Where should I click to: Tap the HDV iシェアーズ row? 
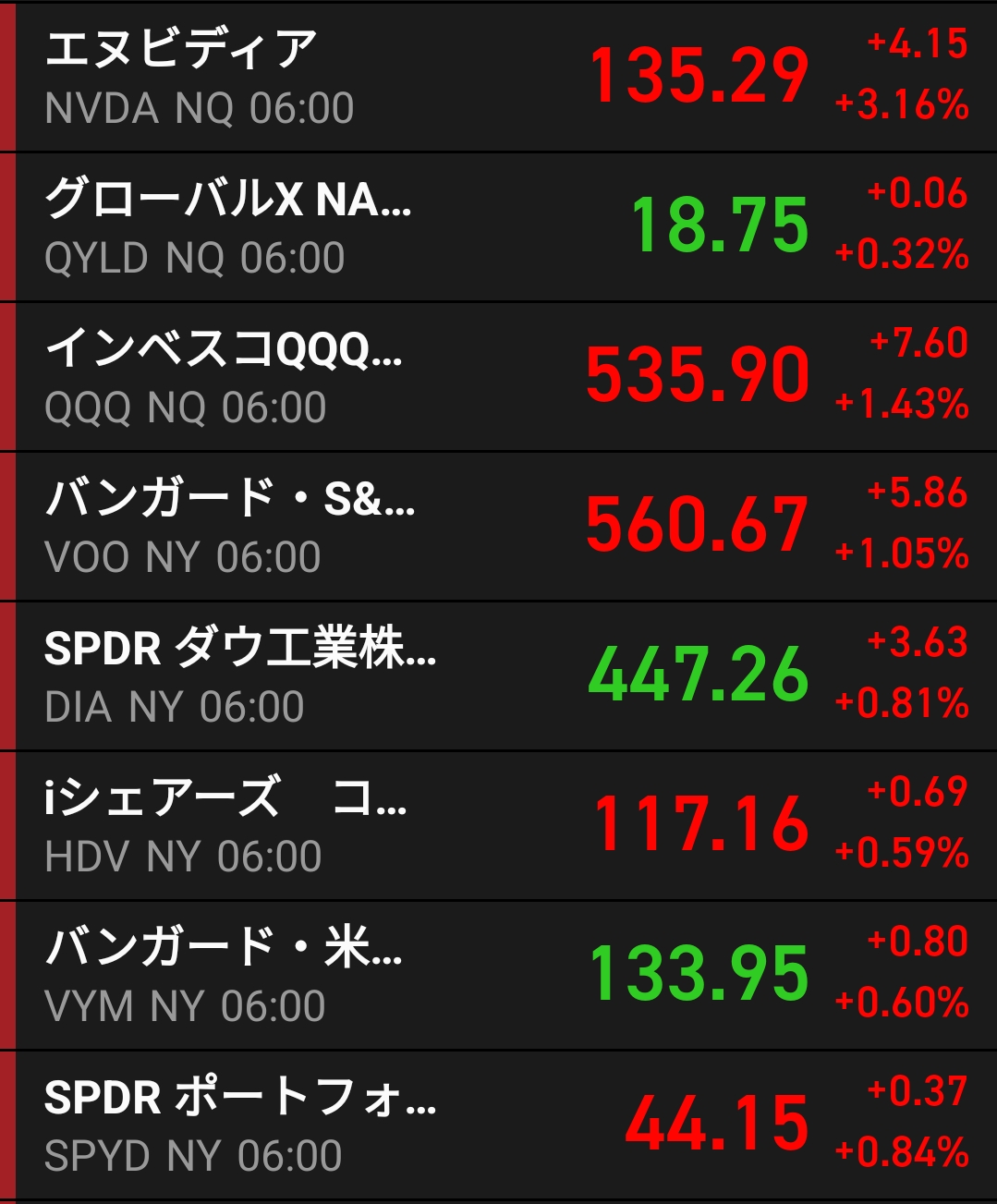tap(499, 825)
